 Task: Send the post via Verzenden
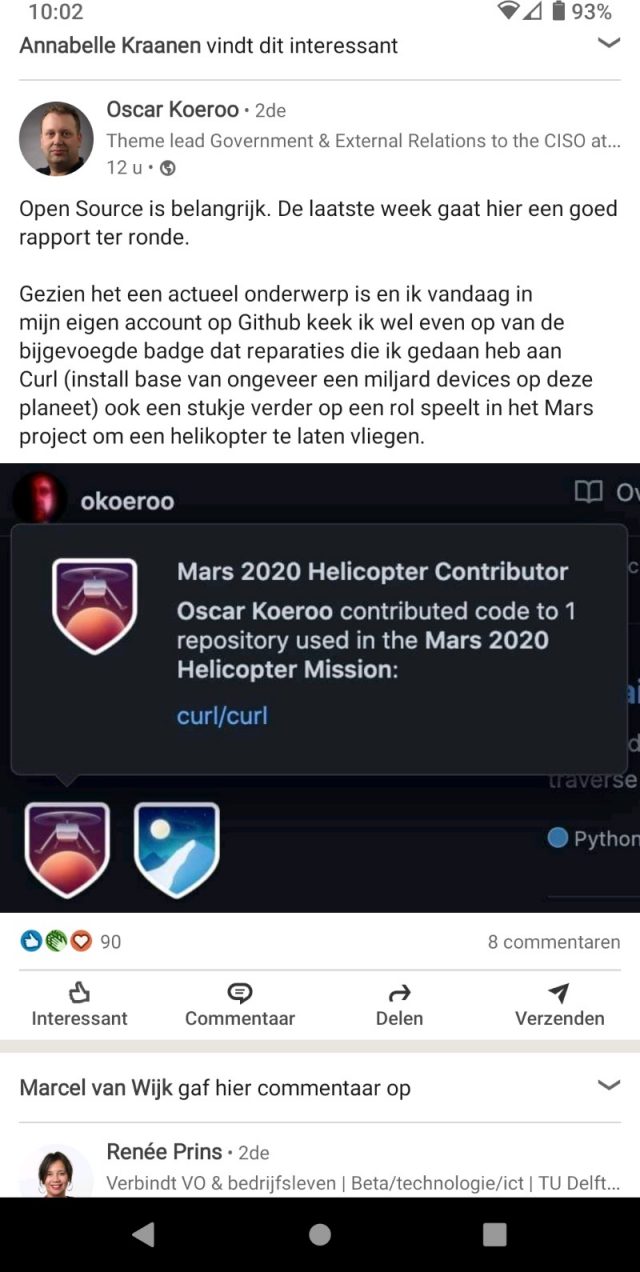[x=559, y=1004]
